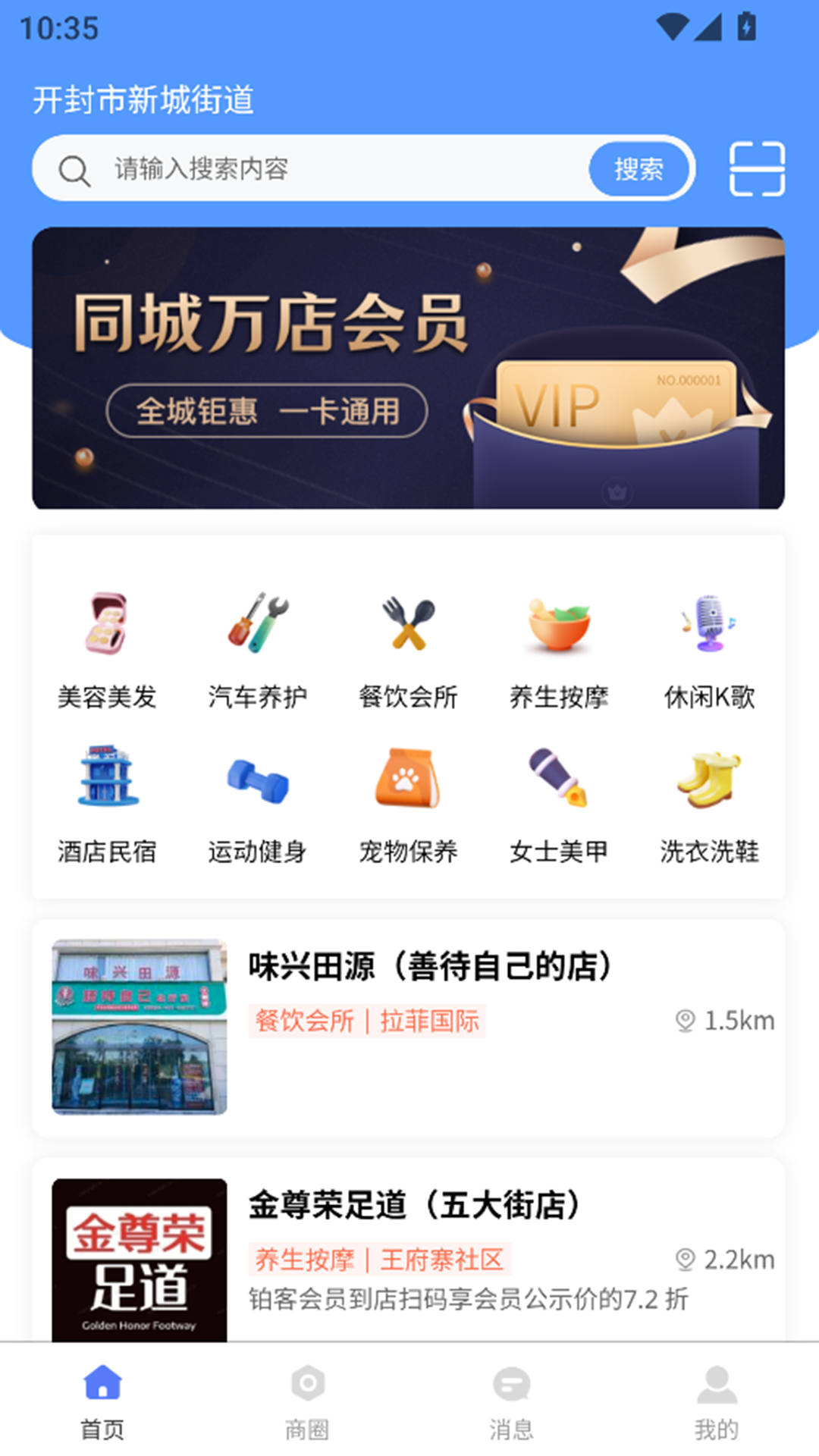The height and width of the screenshot is (1456, 819).
Task: Open the 消息 messages tab
Action: tap(511, 1403)
